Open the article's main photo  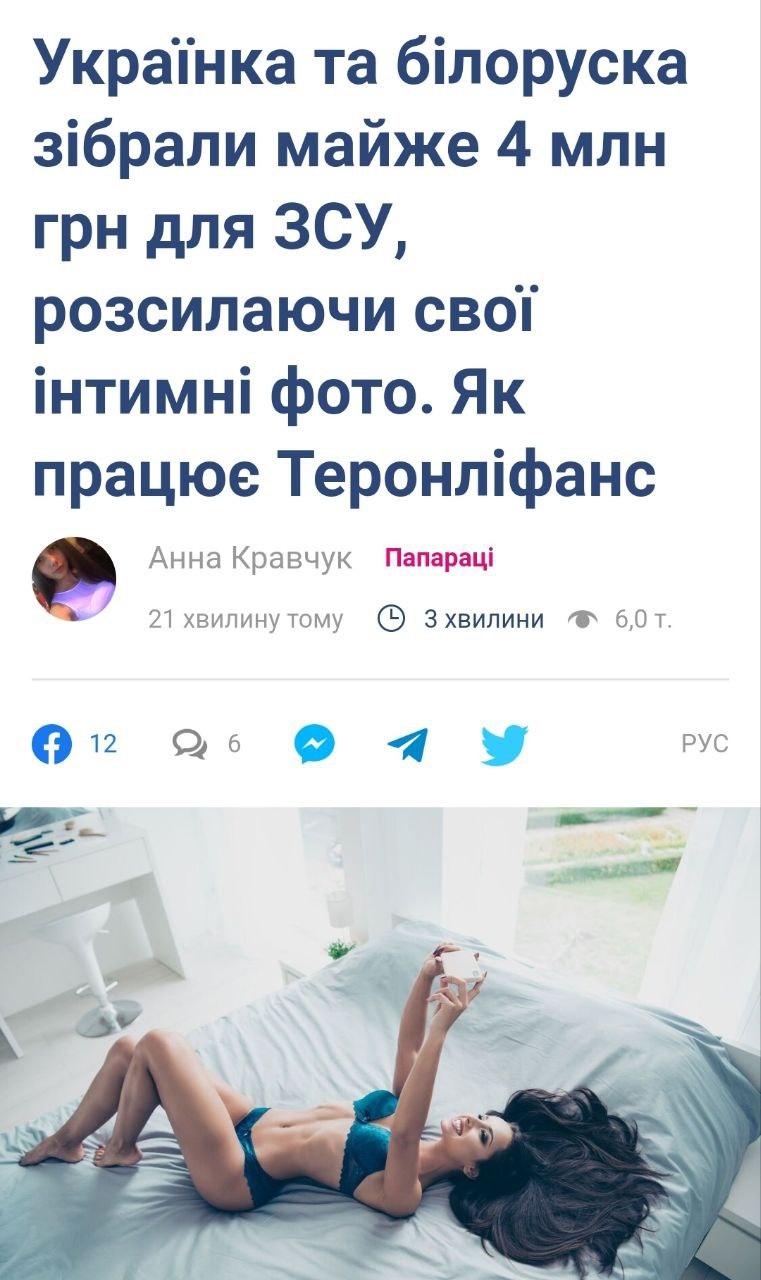380,1040
